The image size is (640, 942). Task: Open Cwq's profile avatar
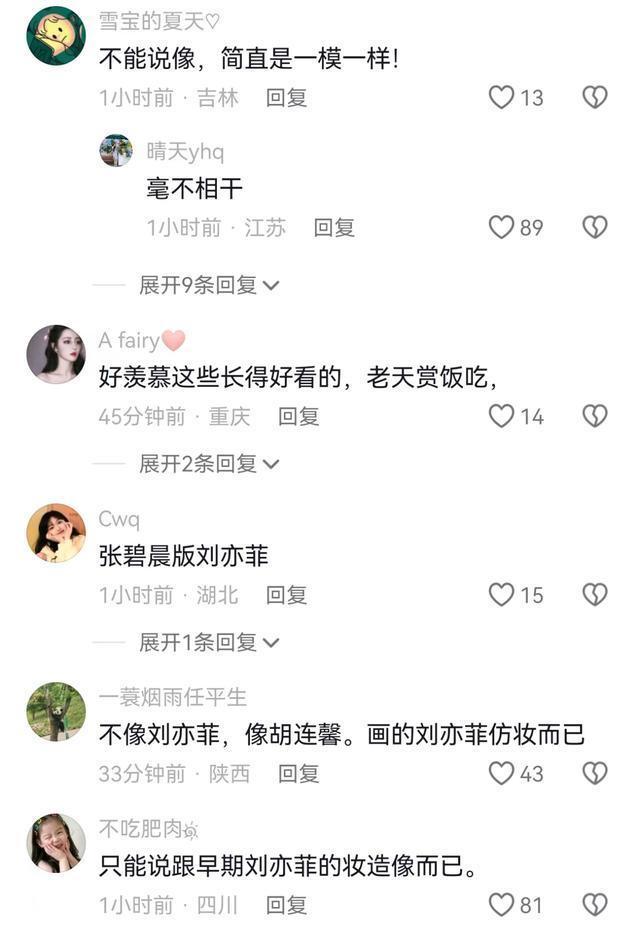(56, 533)
